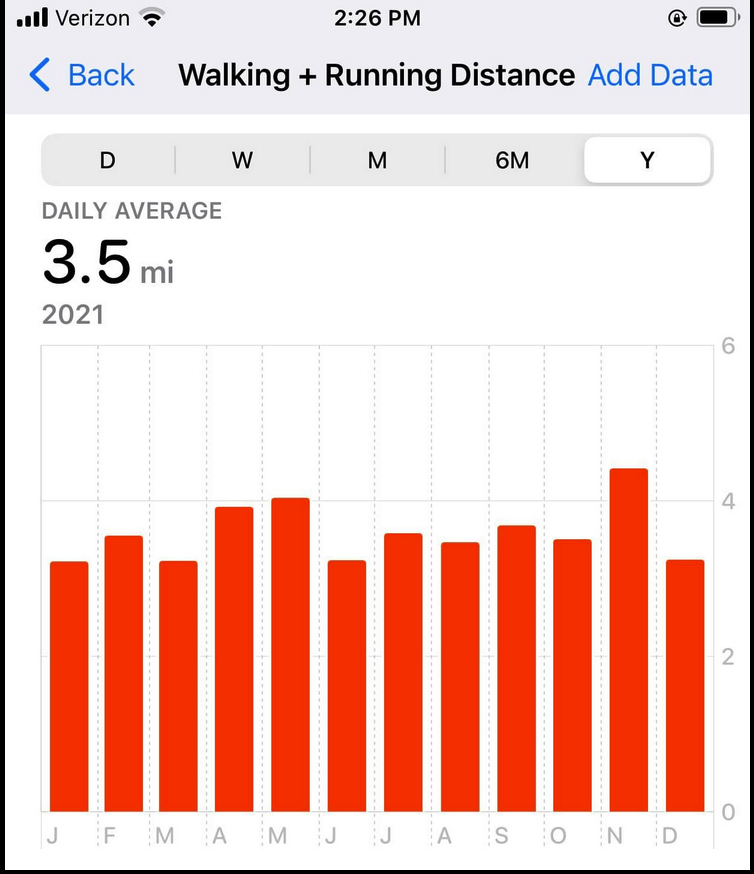The width and height of the screenshot is (754, 874).
Task: Select the year (Y) view
Action: pyautogui.click(x=647, y=160)
